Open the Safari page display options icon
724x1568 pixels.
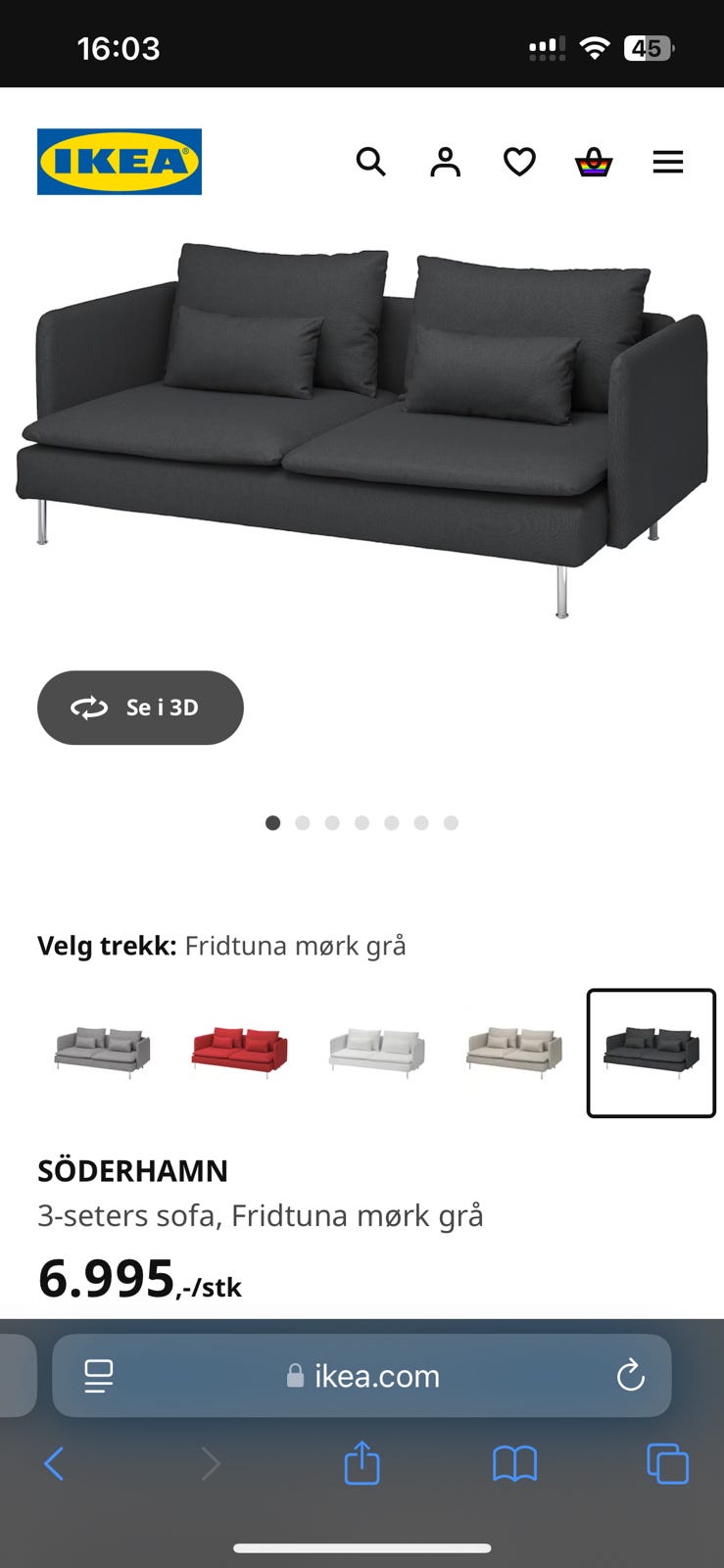(98, 1375)
